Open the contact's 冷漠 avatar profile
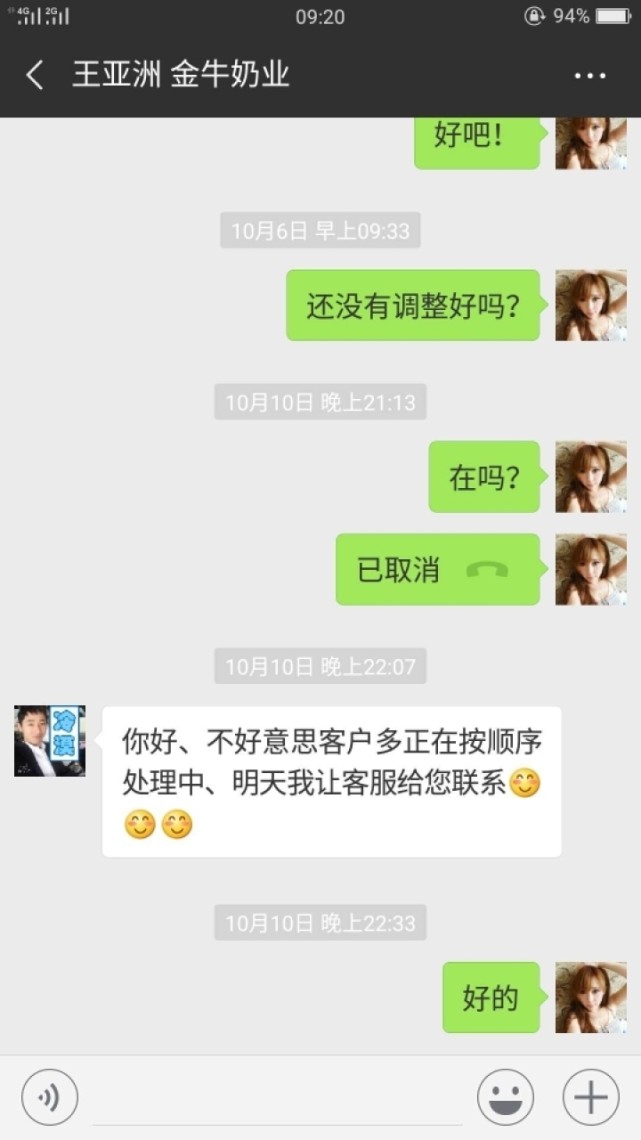Screen dimensions: 641x1140 pyautogui.click(x=49, y=741)
